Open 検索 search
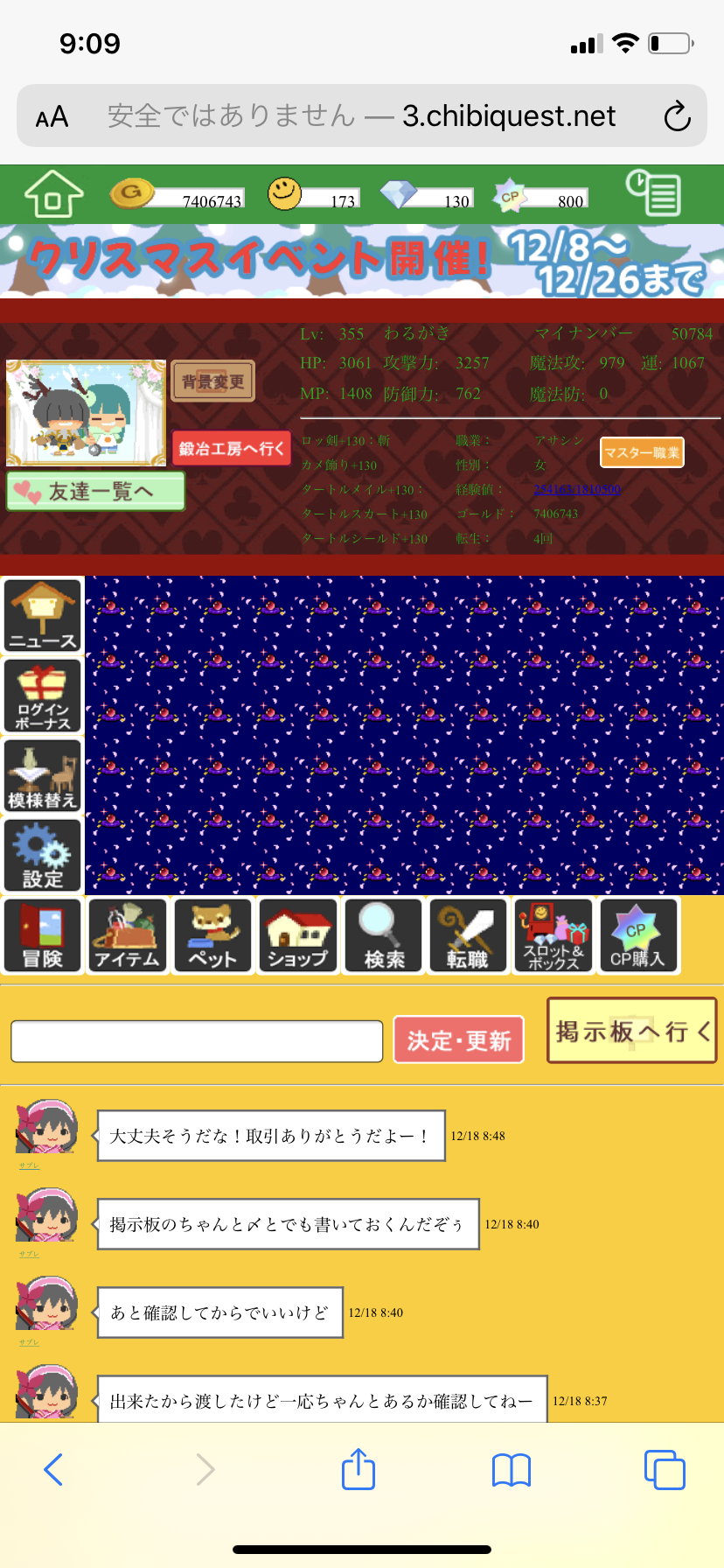 coord(383,936)
